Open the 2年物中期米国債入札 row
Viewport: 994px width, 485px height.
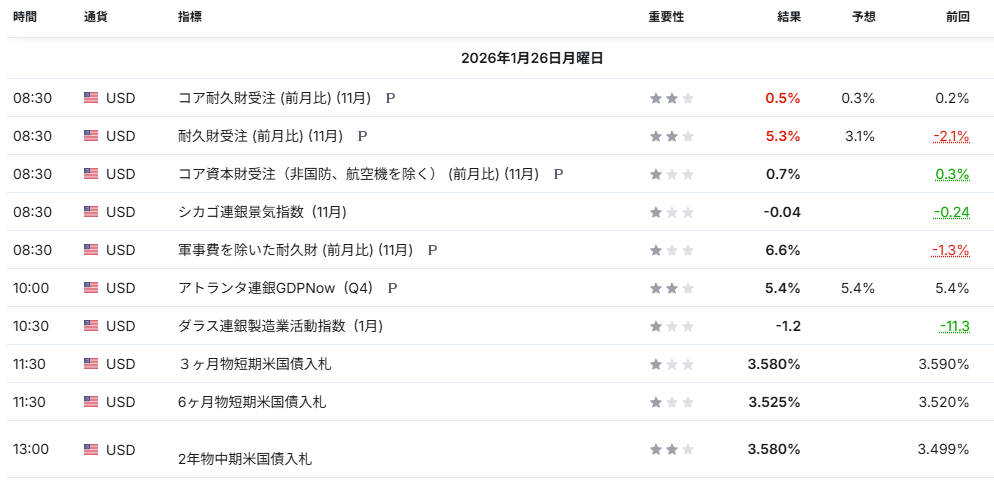tap(245, 459)
